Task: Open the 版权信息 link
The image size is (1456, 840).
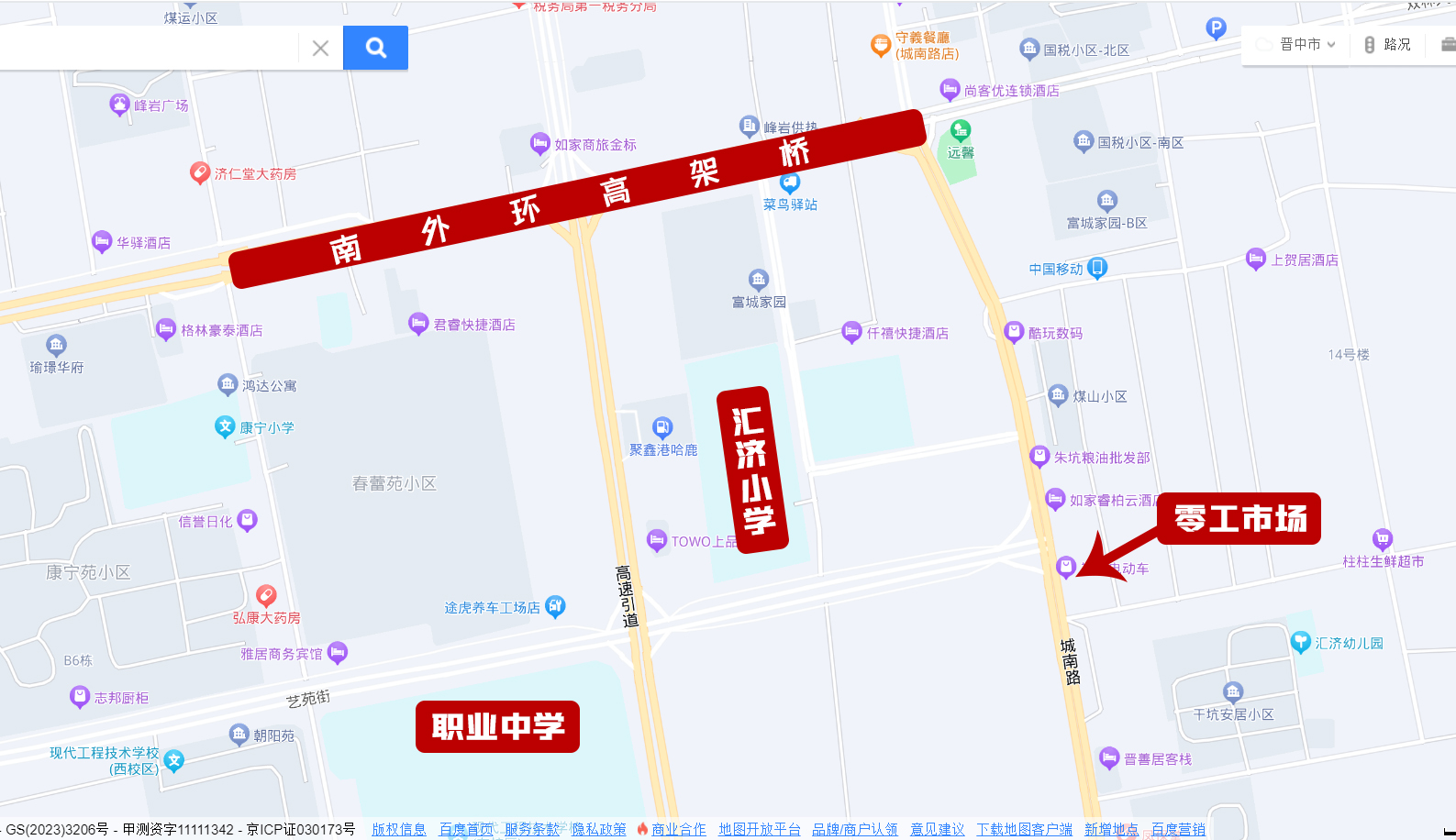Action: [x=398, y=829]
